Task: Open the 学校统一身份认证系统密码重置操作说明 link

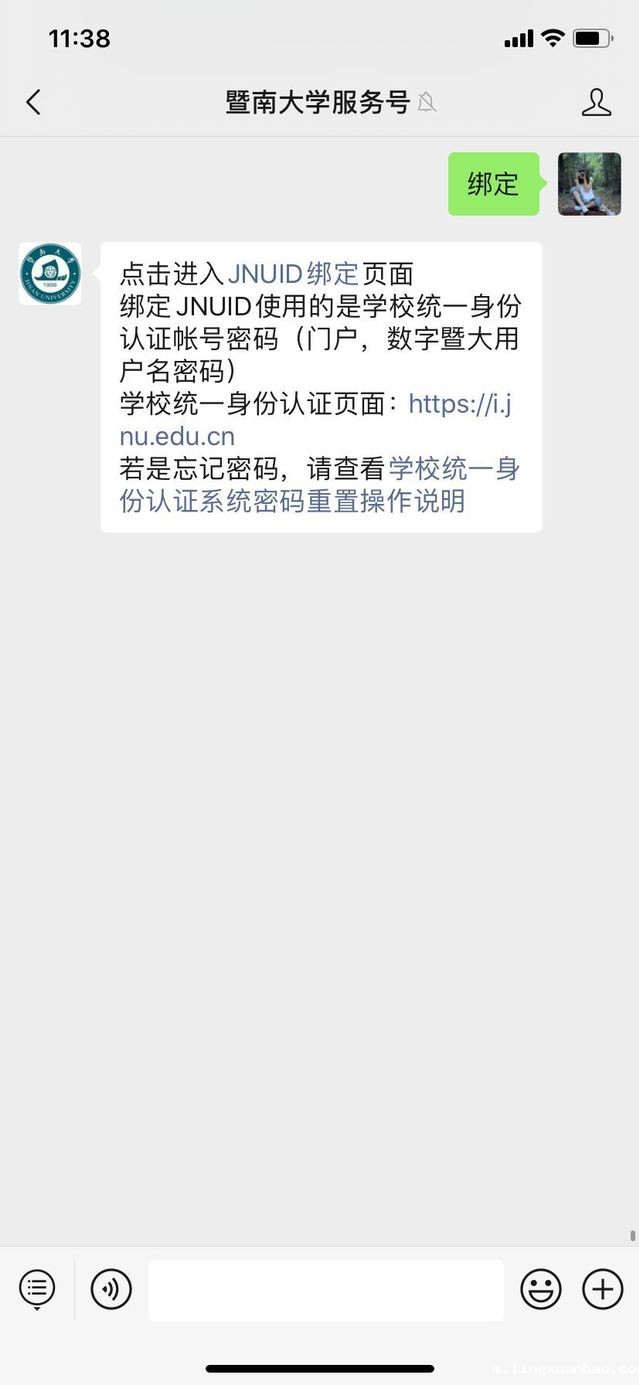Action: coord(320,485)
